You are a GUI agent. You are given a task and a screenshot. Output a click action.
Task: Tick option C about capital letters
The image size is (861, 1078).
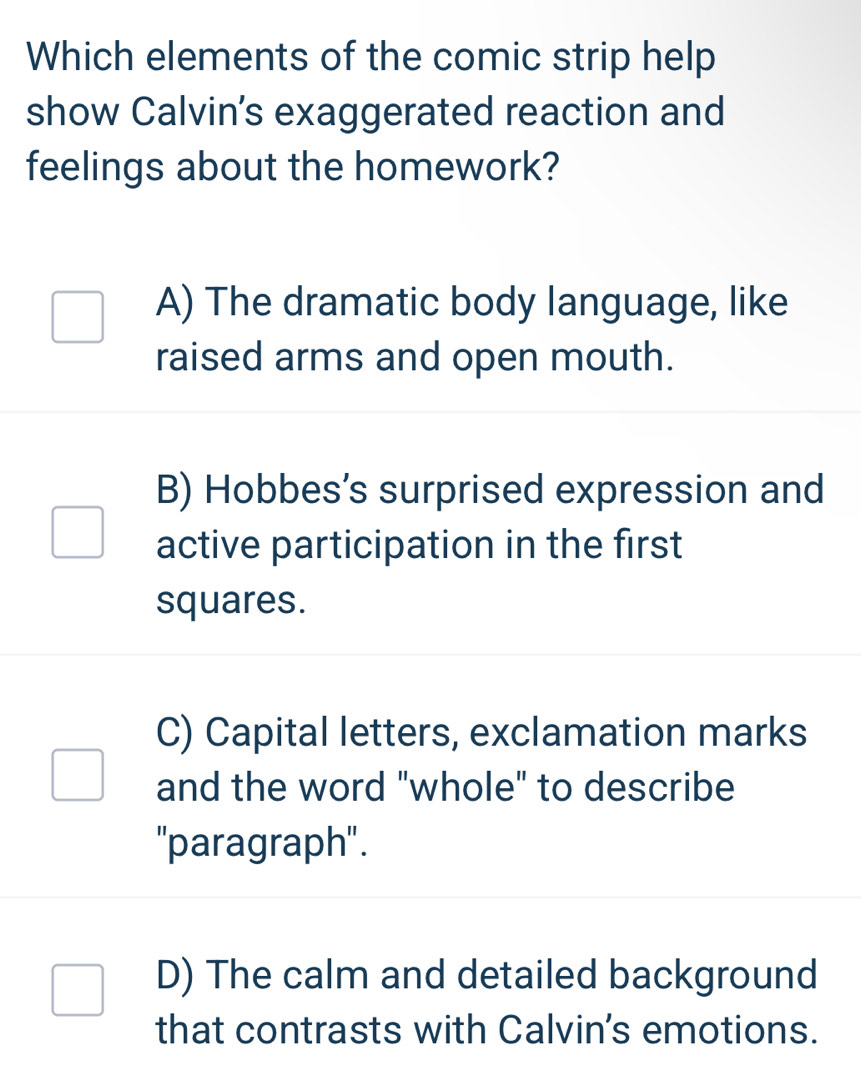pos(78,776)
